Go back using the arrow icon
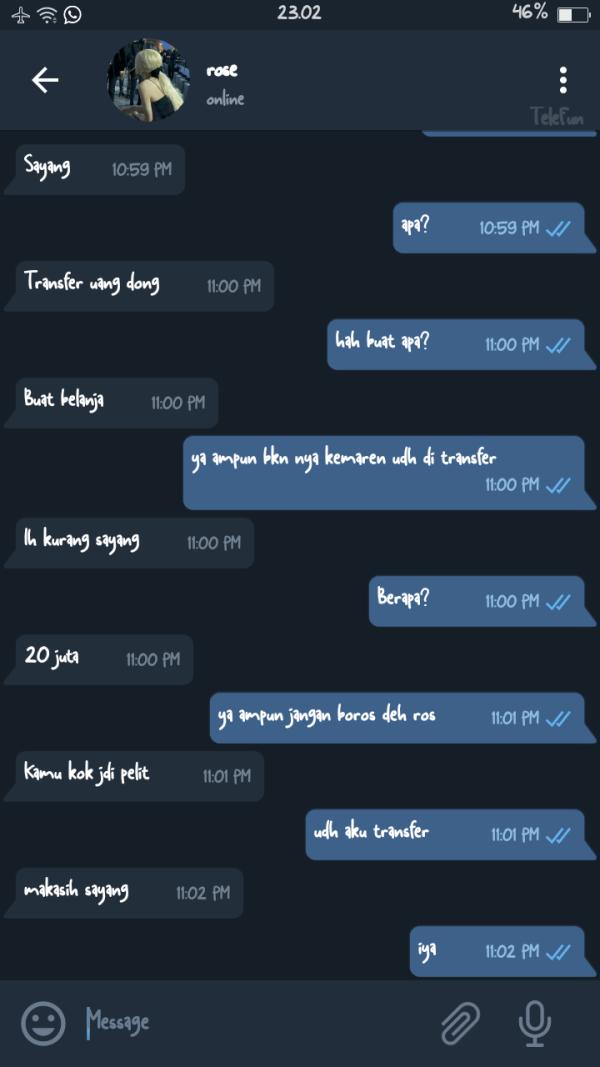Image resolution: width=600 pixels, height=1067 pixels. [x=45, y=81]
